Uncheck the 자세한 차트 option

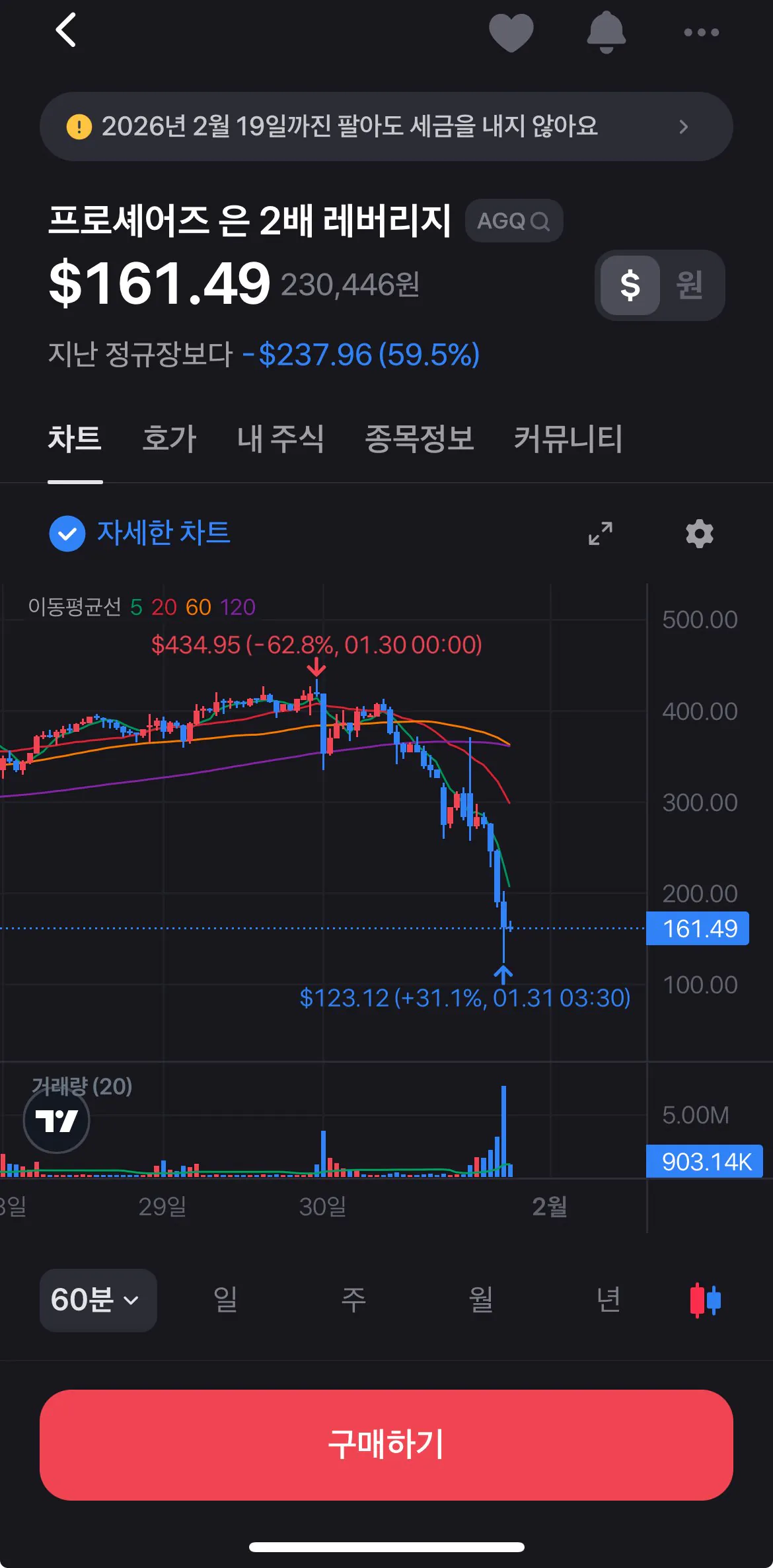[67, 533]
